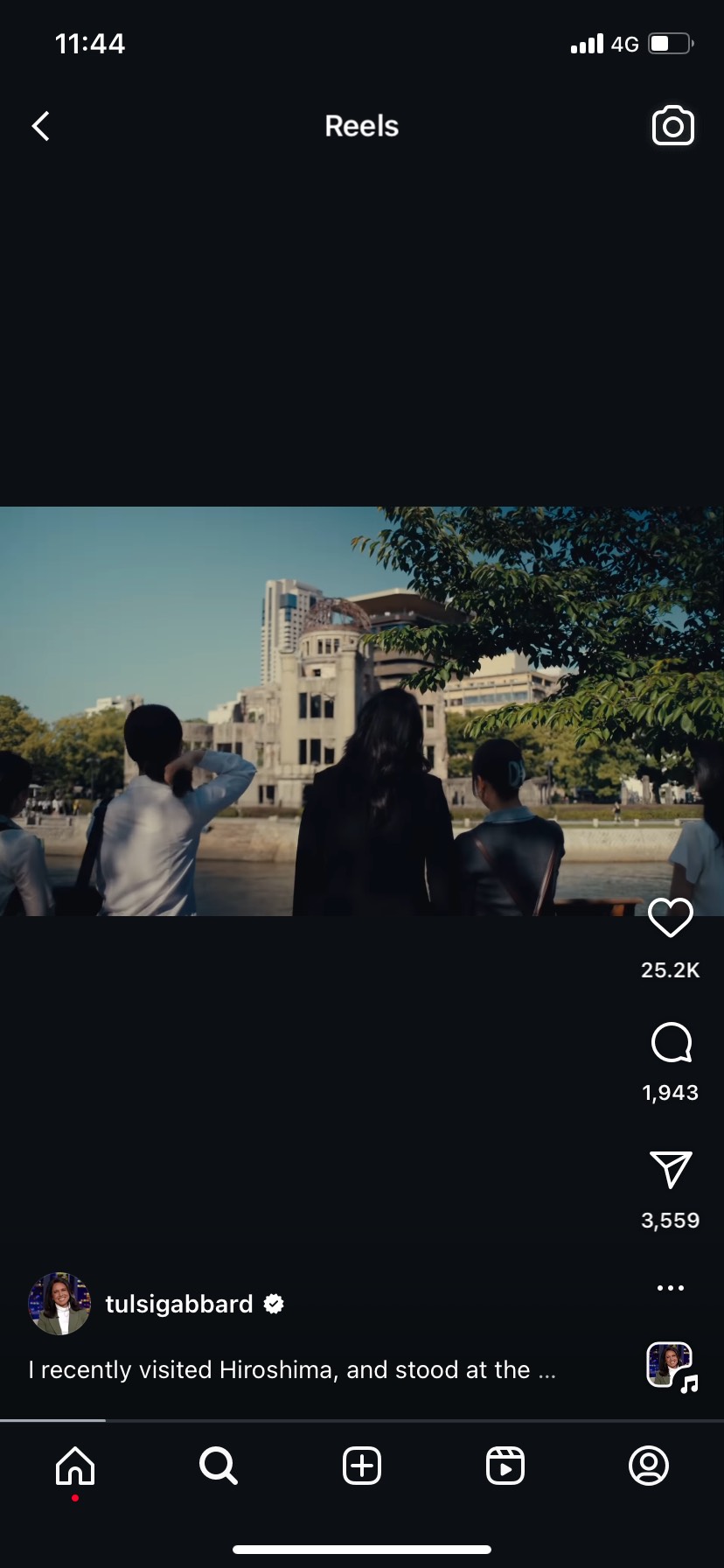
Task: Go back from Reels
Action: coord(40,126)
